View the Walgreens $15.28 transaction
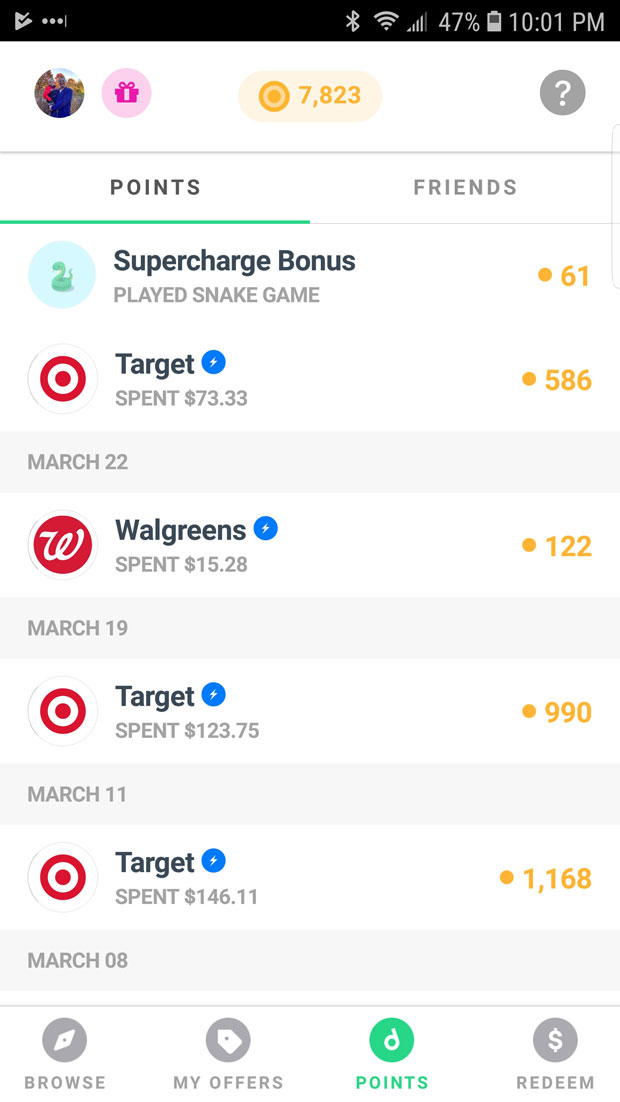The width and height of the screenshot is (620, 1102). 310,545
